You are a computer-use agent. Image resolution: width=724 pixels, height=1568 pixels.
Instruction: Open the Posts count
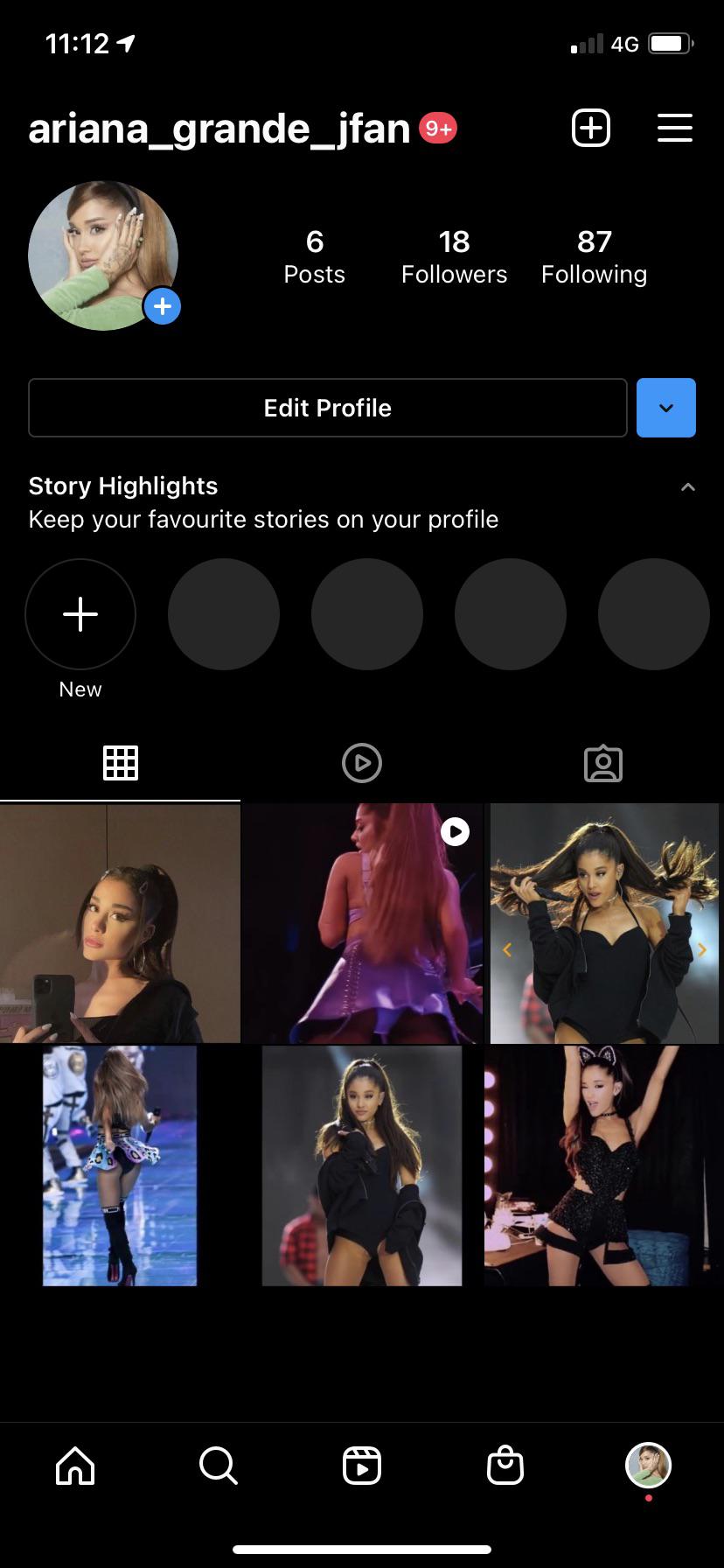click(314, 255)
